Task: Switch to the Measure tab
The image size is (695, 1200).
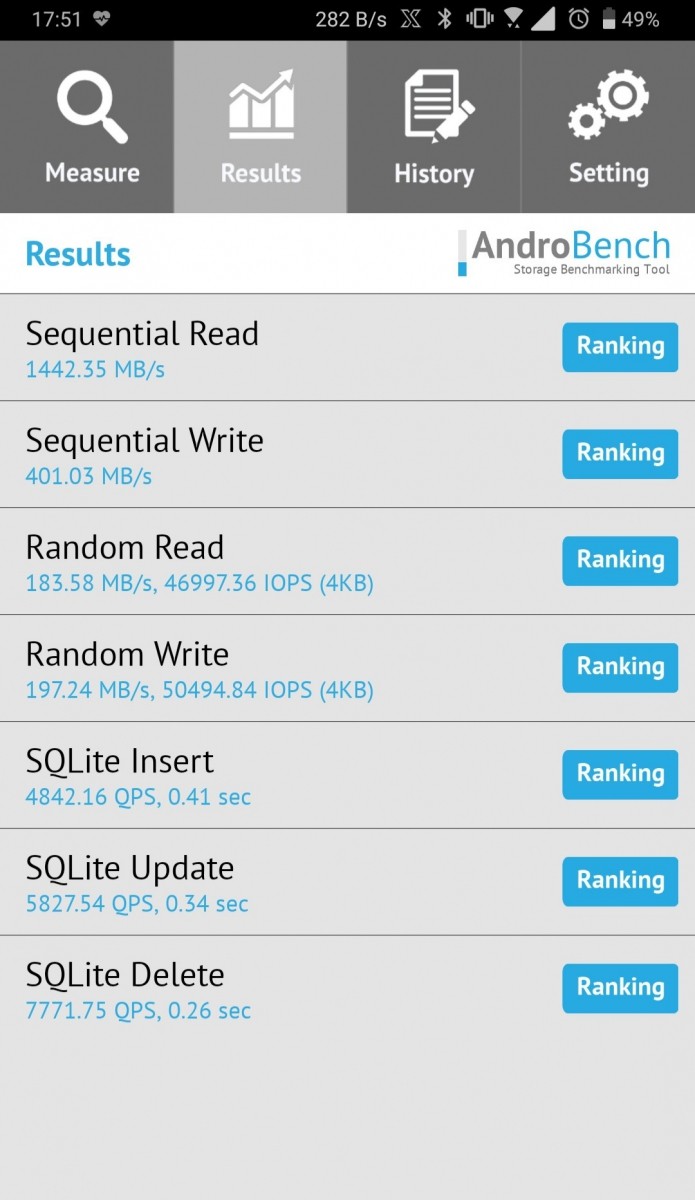Action: point(87,127)
